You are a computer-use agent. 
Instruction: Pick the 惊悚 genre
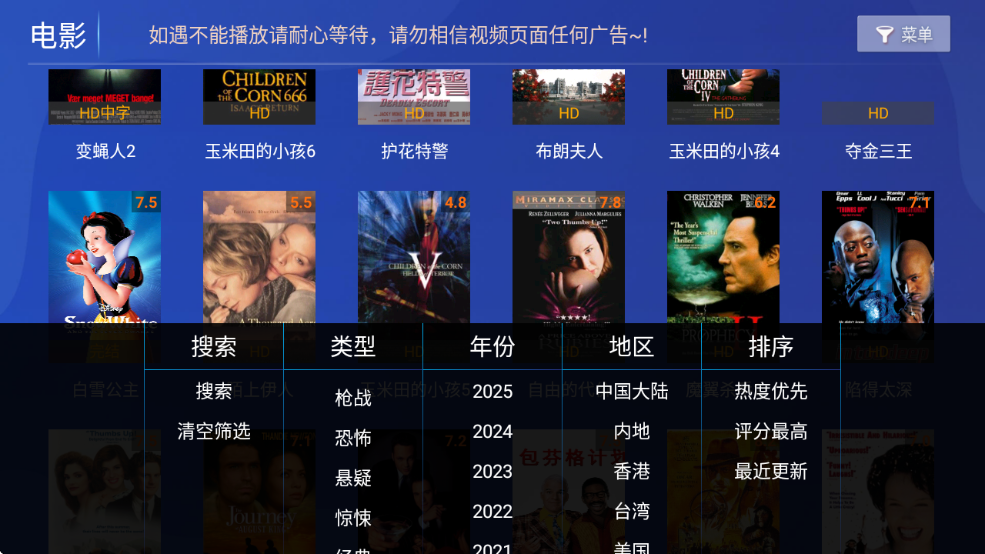[353, 517]
